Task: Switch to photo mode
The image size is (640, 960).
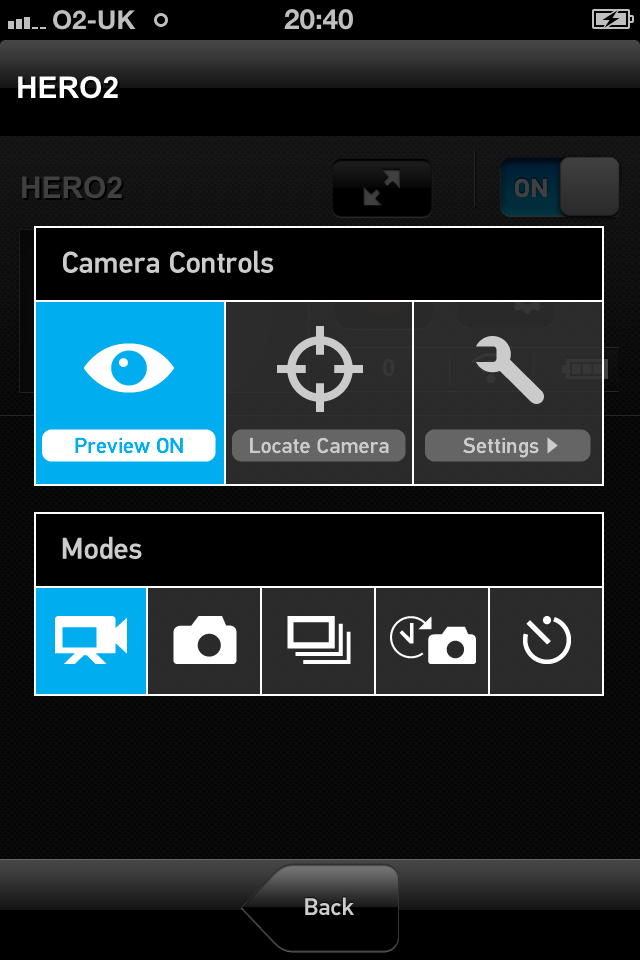Action: (204, 641)
